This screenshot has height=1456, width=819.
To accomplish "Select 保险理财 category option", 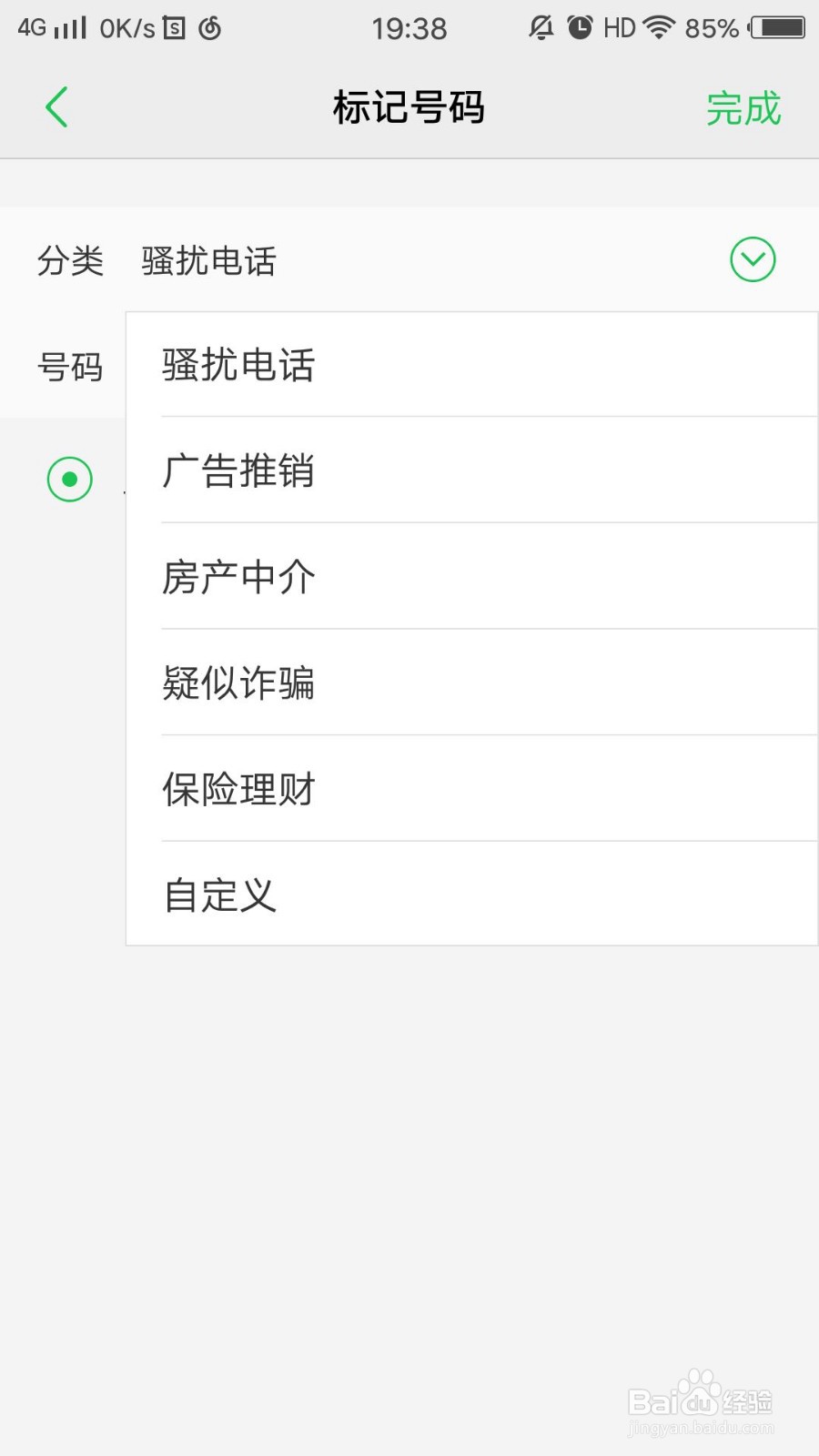I will click(x=238, y=788).
